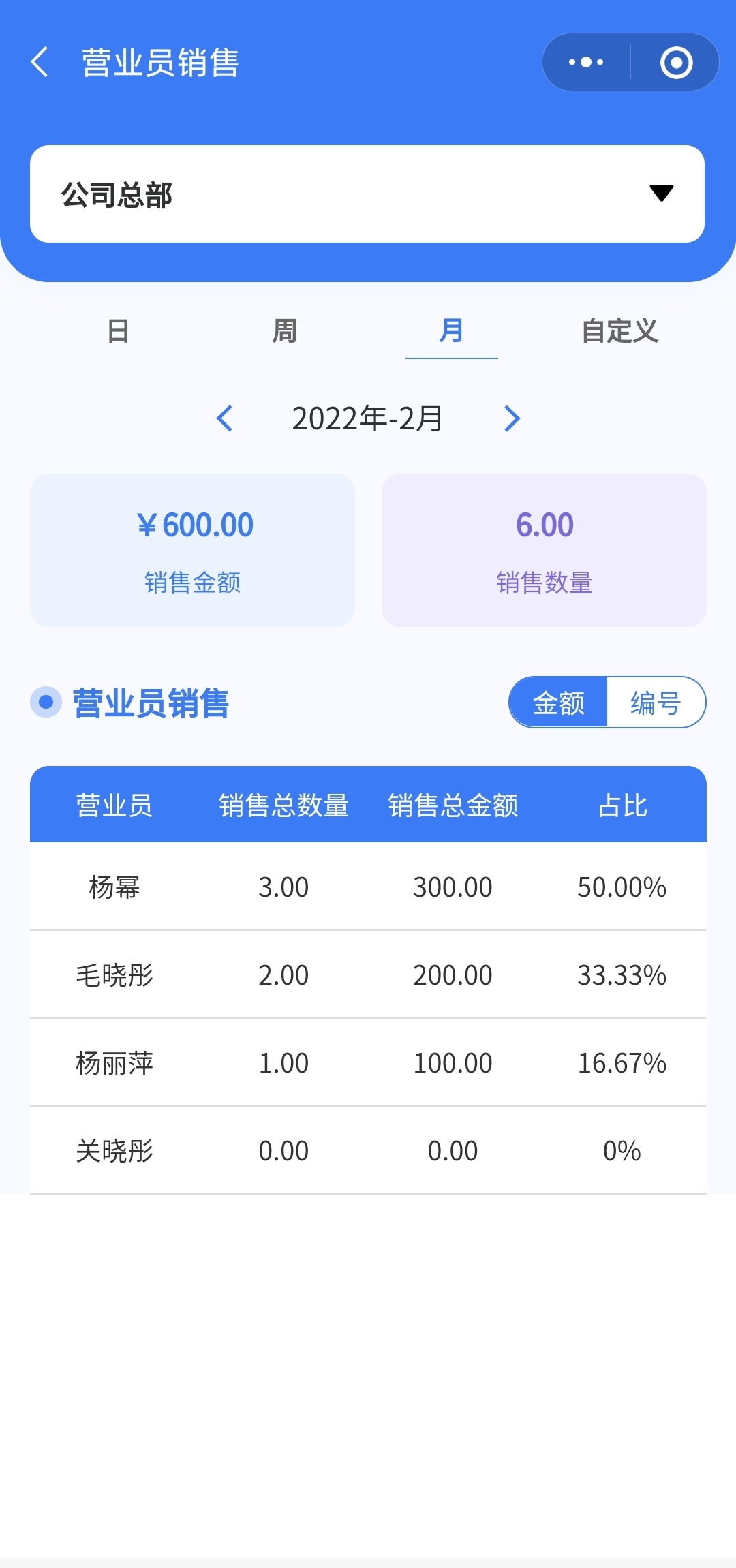
Task: Go to the previous month
Action: [x=225, y=418]
